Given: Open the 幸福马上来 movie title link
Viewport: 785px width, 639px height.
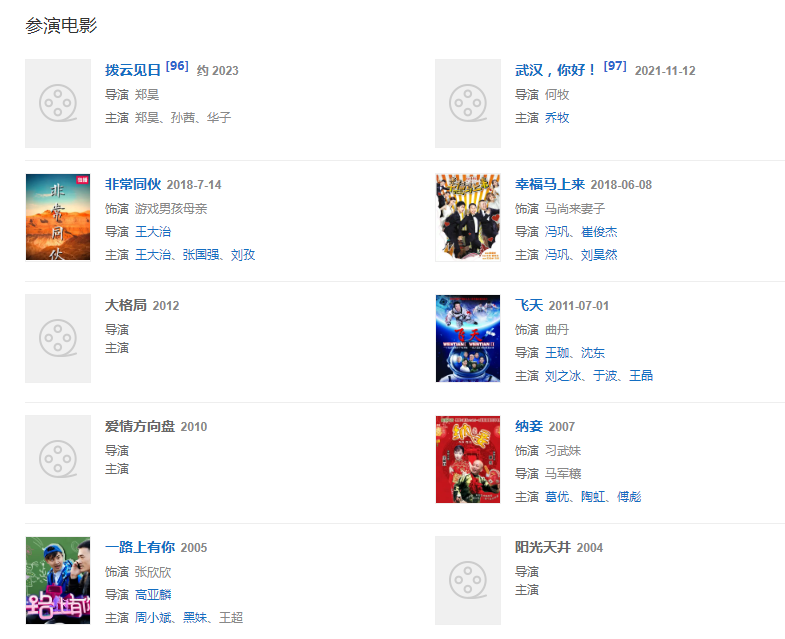Looking at the screenshot, I should click(550, 185).
